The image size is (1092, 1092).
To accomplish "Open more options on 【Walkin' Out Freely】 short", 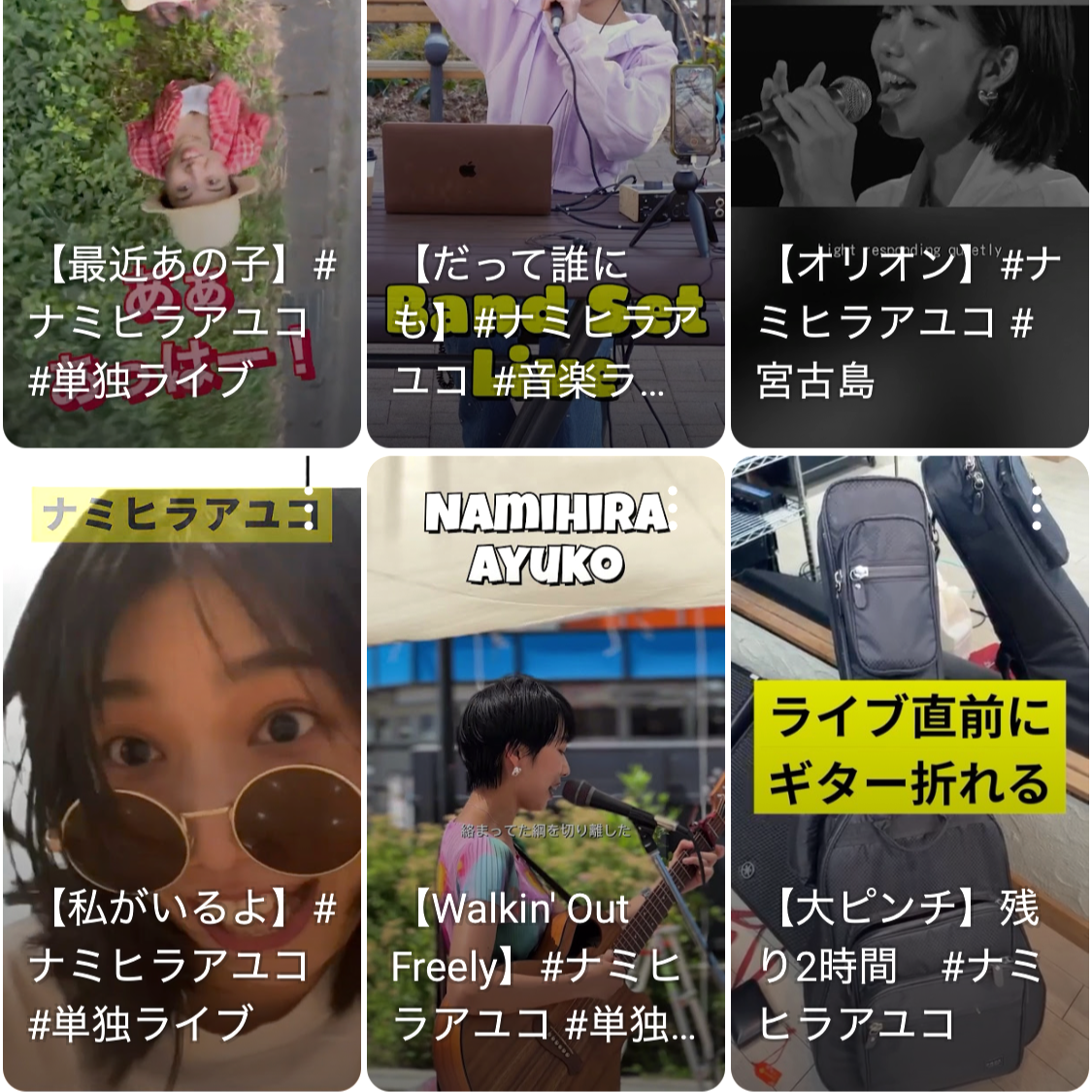I will coord(673,509).
